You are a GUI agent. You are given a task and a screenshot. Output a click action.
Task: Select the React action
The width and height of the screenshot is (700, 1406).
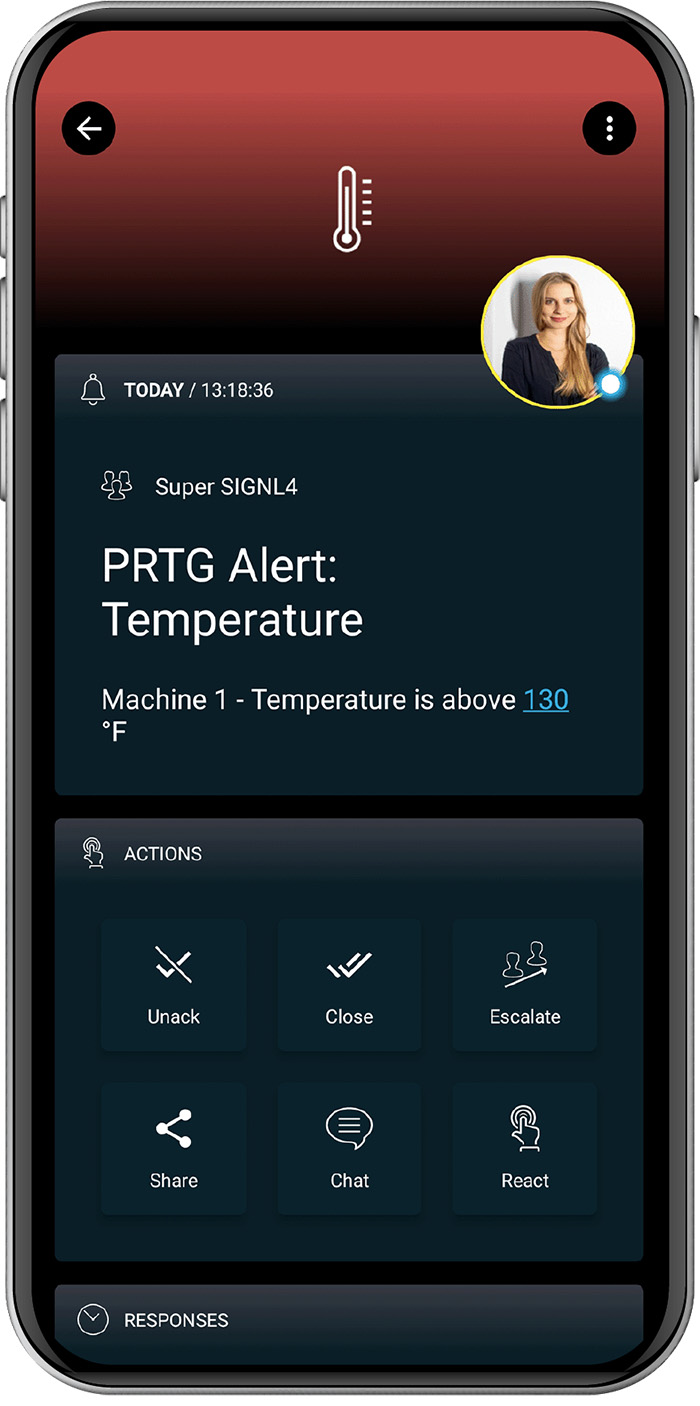tap(525, 1148)
